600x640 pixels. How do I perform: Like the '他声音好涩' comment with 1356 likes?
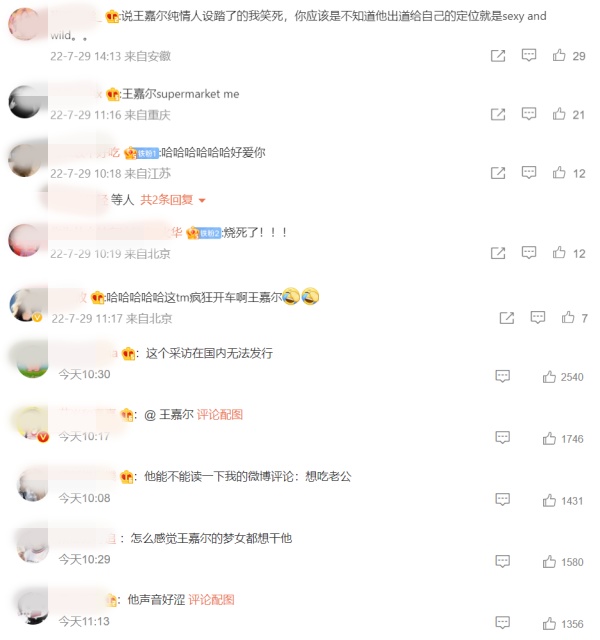click(549, 623)
